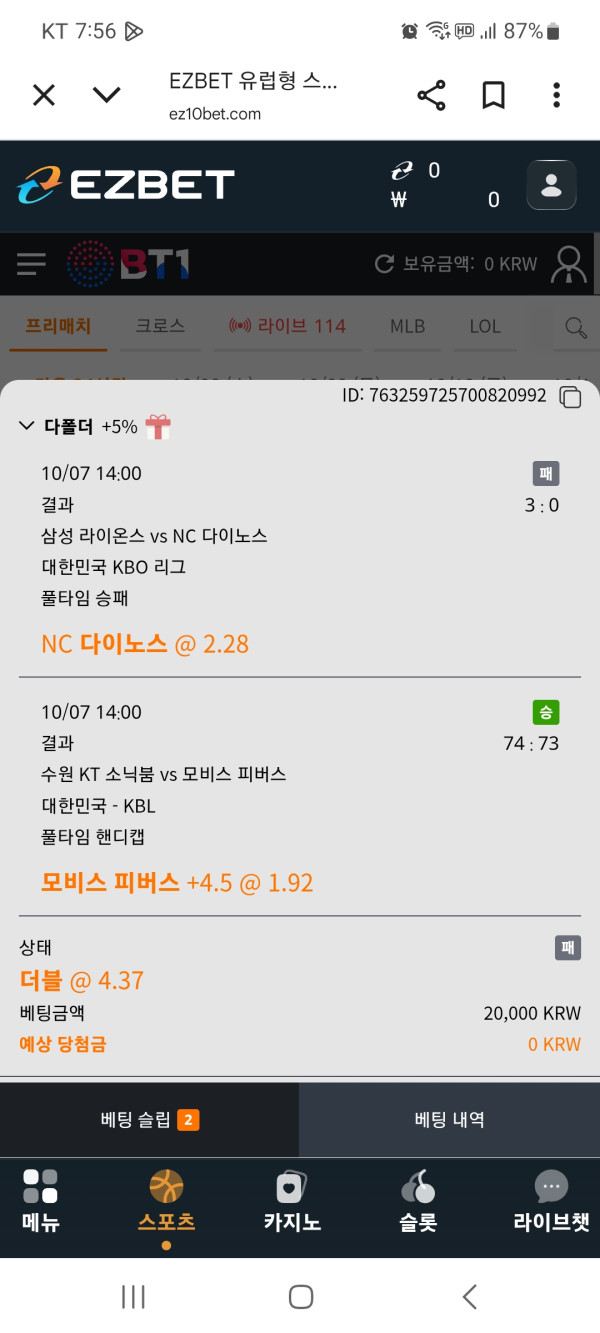
Task: Open the user account icon in EZBET header
Action: coord(551,185)
